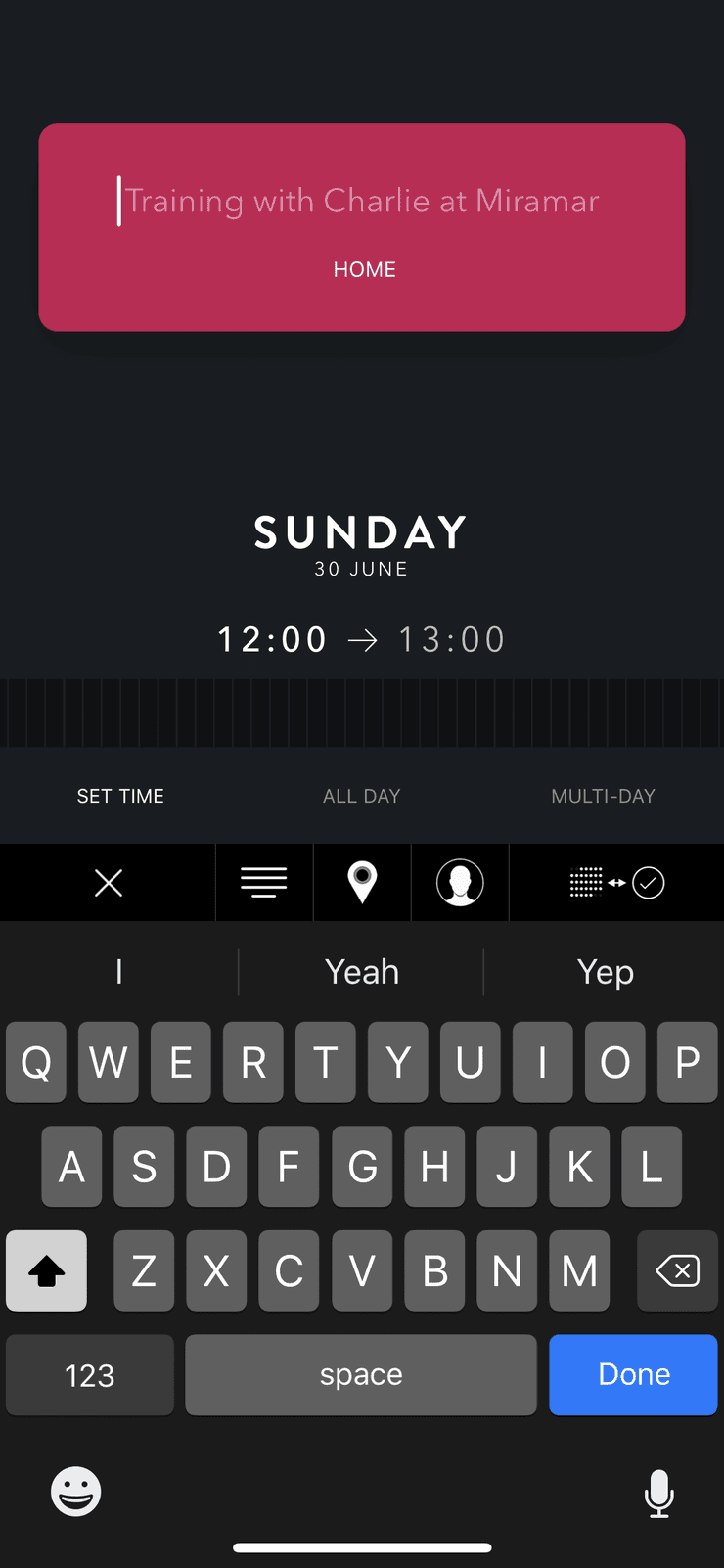Add invitees via the contact icon

pos(460,882)
